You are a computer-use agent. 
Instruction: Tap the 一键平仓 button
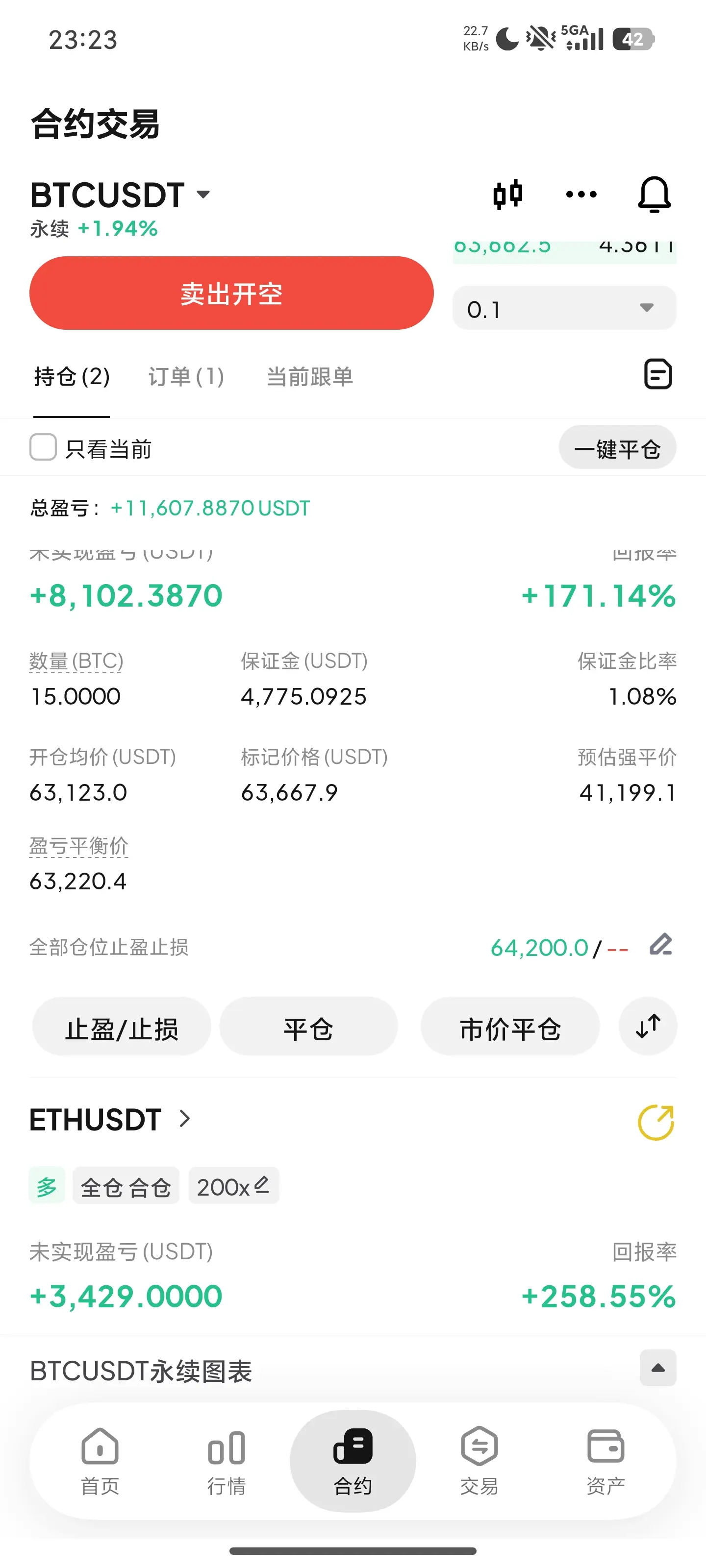(x=617, y=448)
